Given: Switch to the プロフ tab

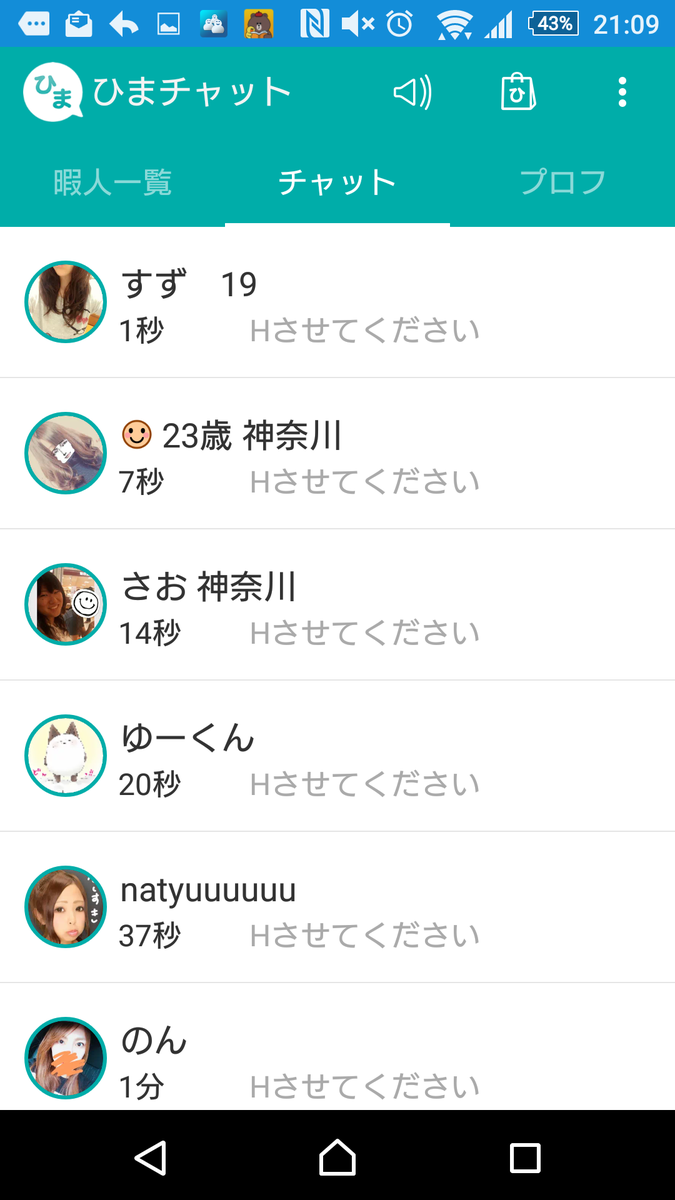Looking at the screenshot, I should [x=562, y=182].
